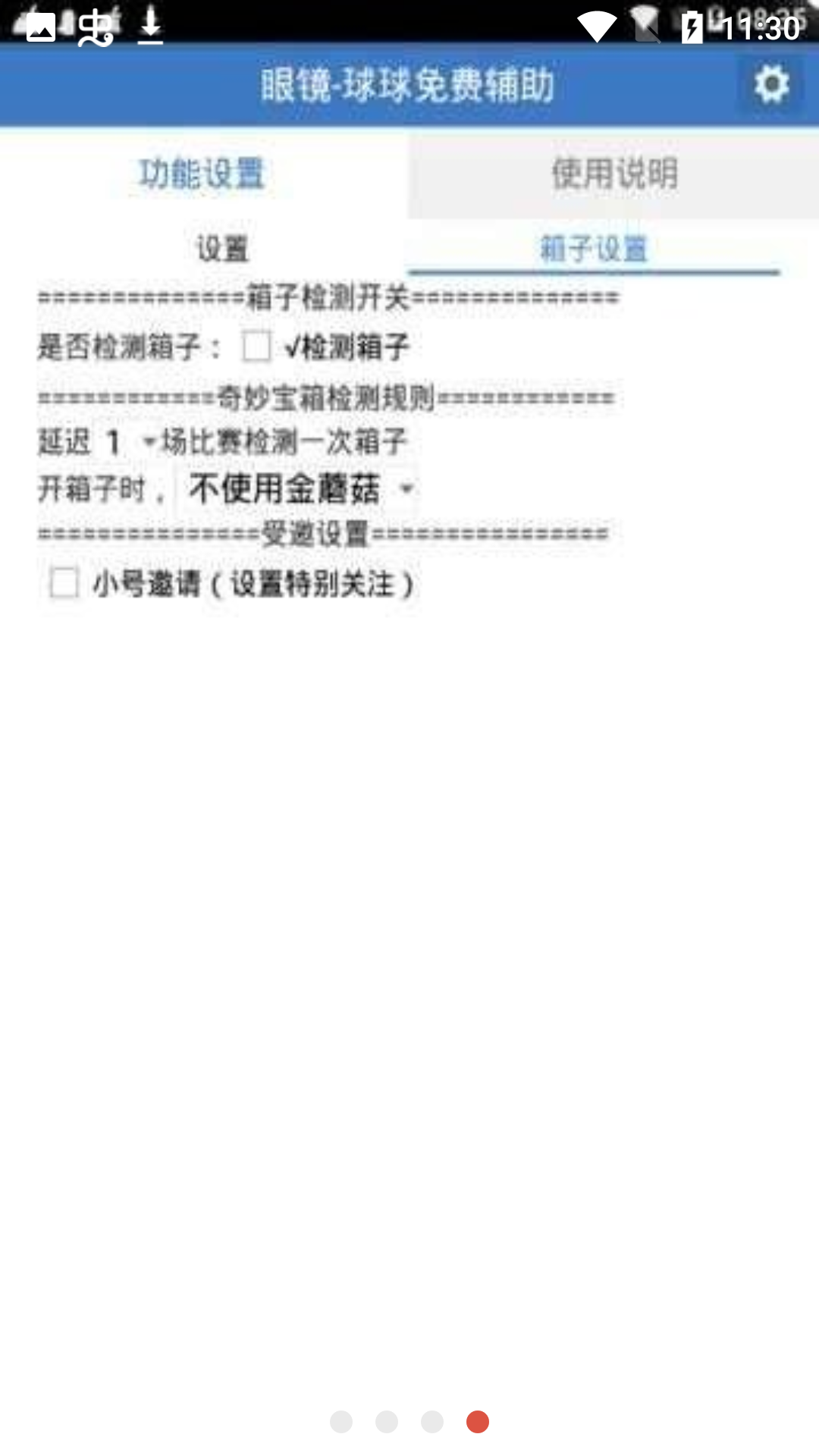
Task: Jump to the first page indicator dot
Action: (341, 1422)
